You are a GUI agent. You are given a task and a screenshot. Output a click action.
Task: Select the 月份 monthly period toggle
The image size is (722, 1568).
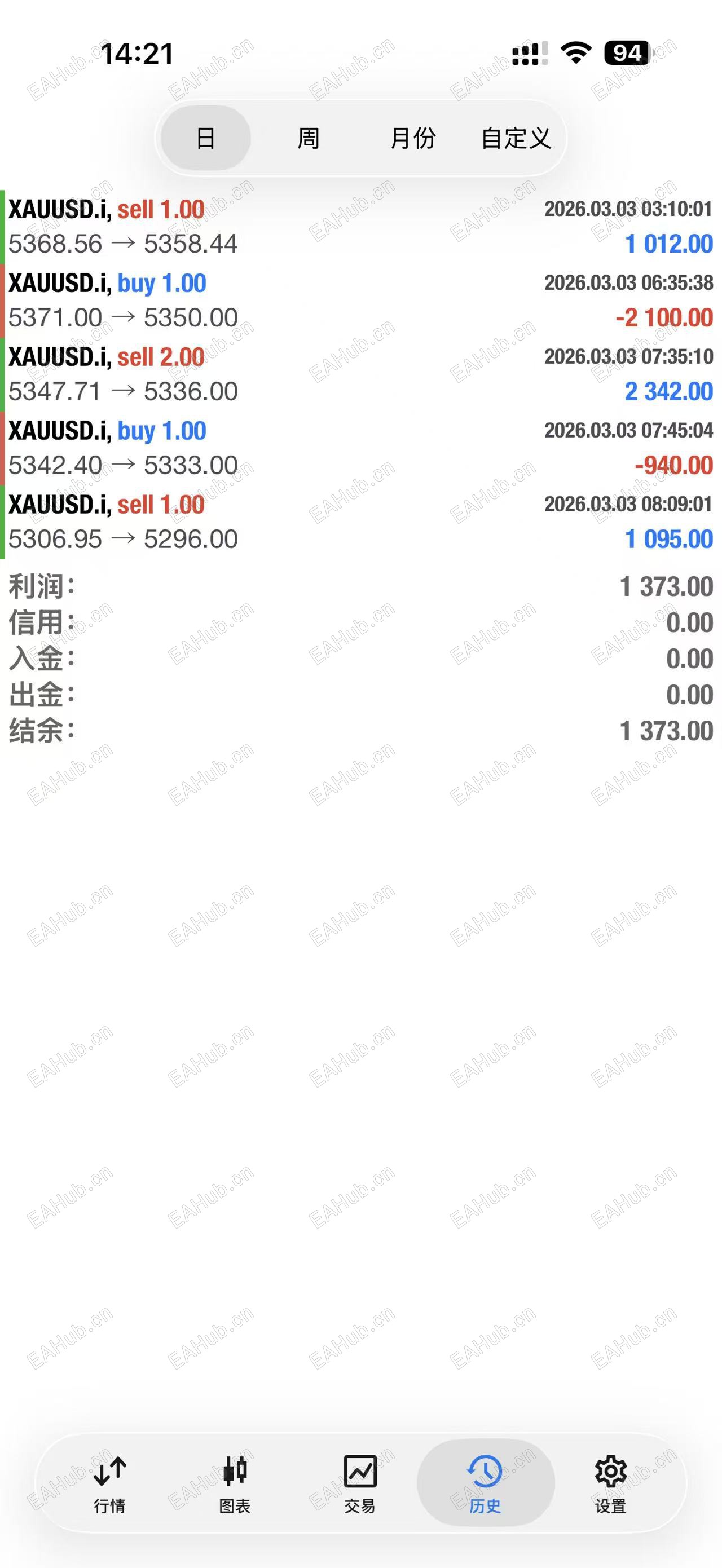[x=413, y=139]
